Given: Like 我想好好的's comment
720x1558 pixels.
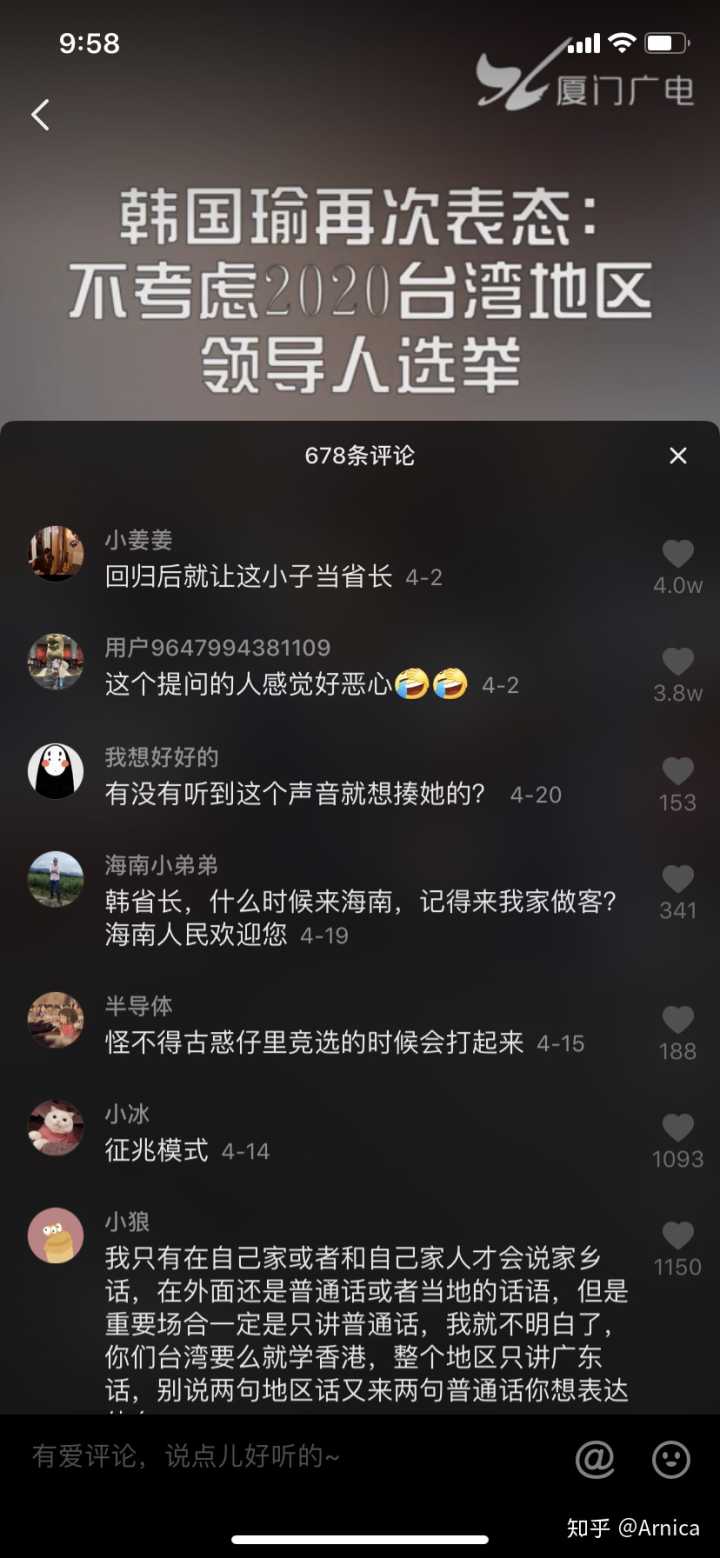Looking at the screenshot, I should coord(678,771).
